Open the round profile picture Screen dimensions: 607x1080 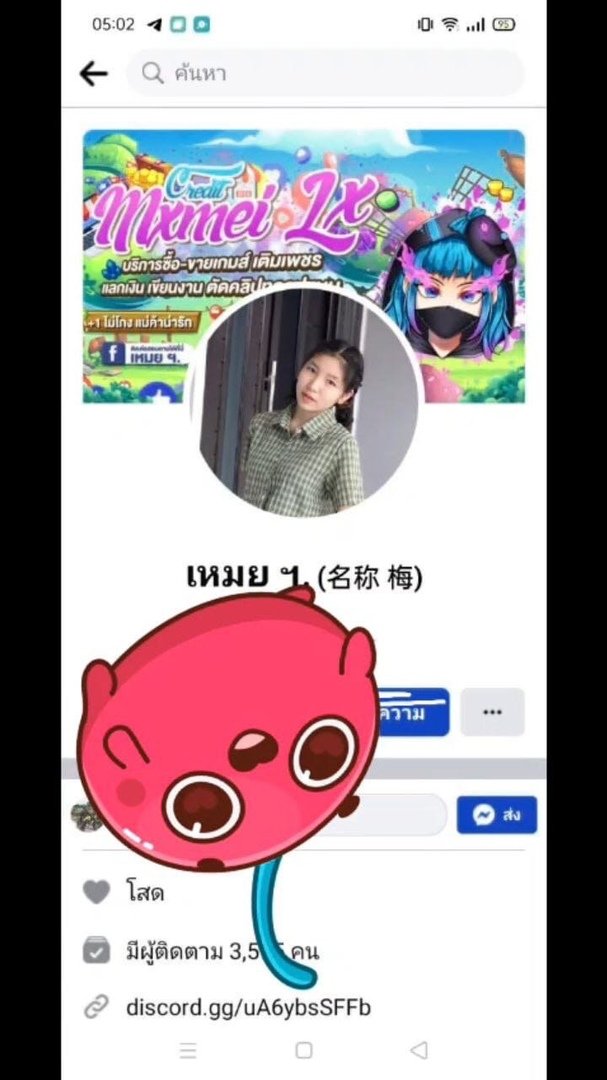click(303, 404)
